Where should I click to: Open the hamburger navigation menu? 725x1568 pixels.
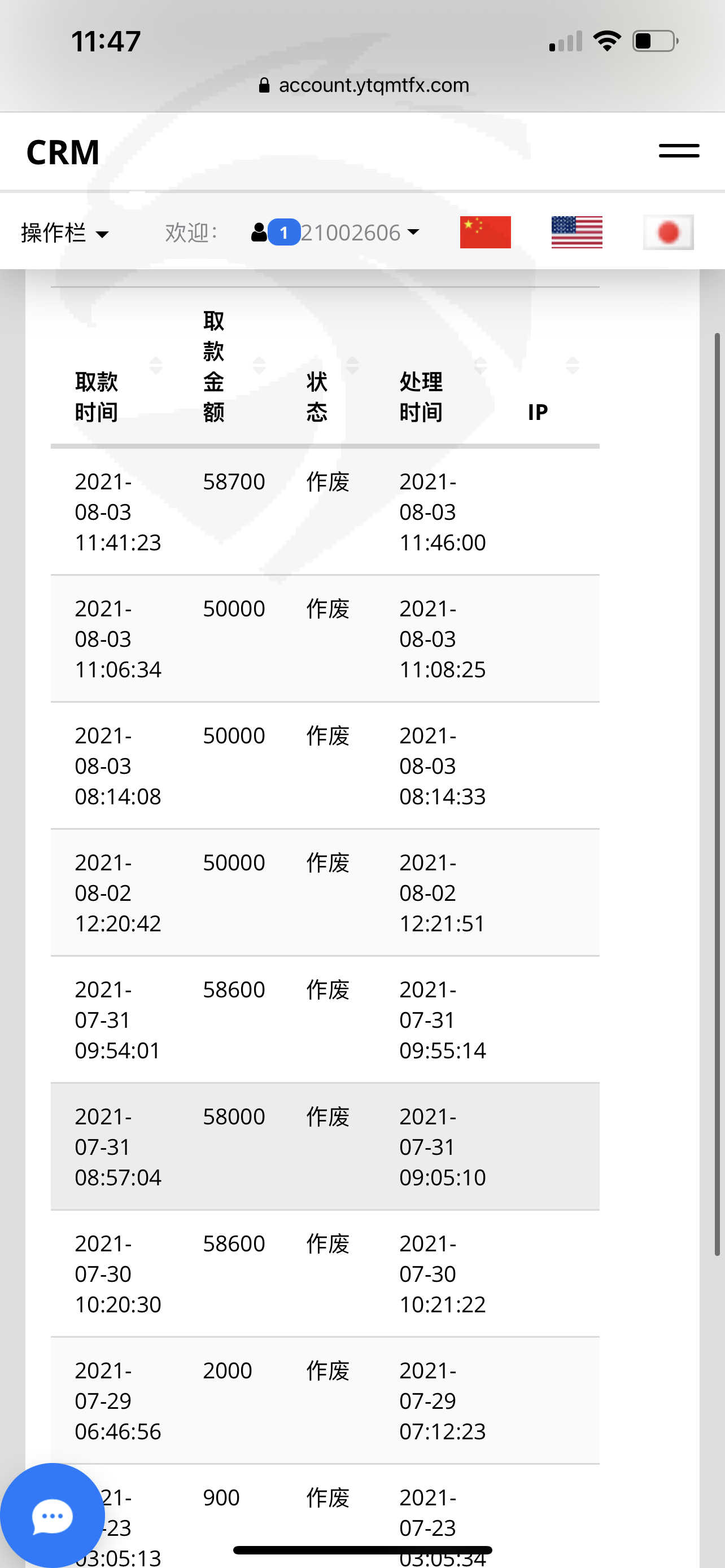click(x=678, y=151)
